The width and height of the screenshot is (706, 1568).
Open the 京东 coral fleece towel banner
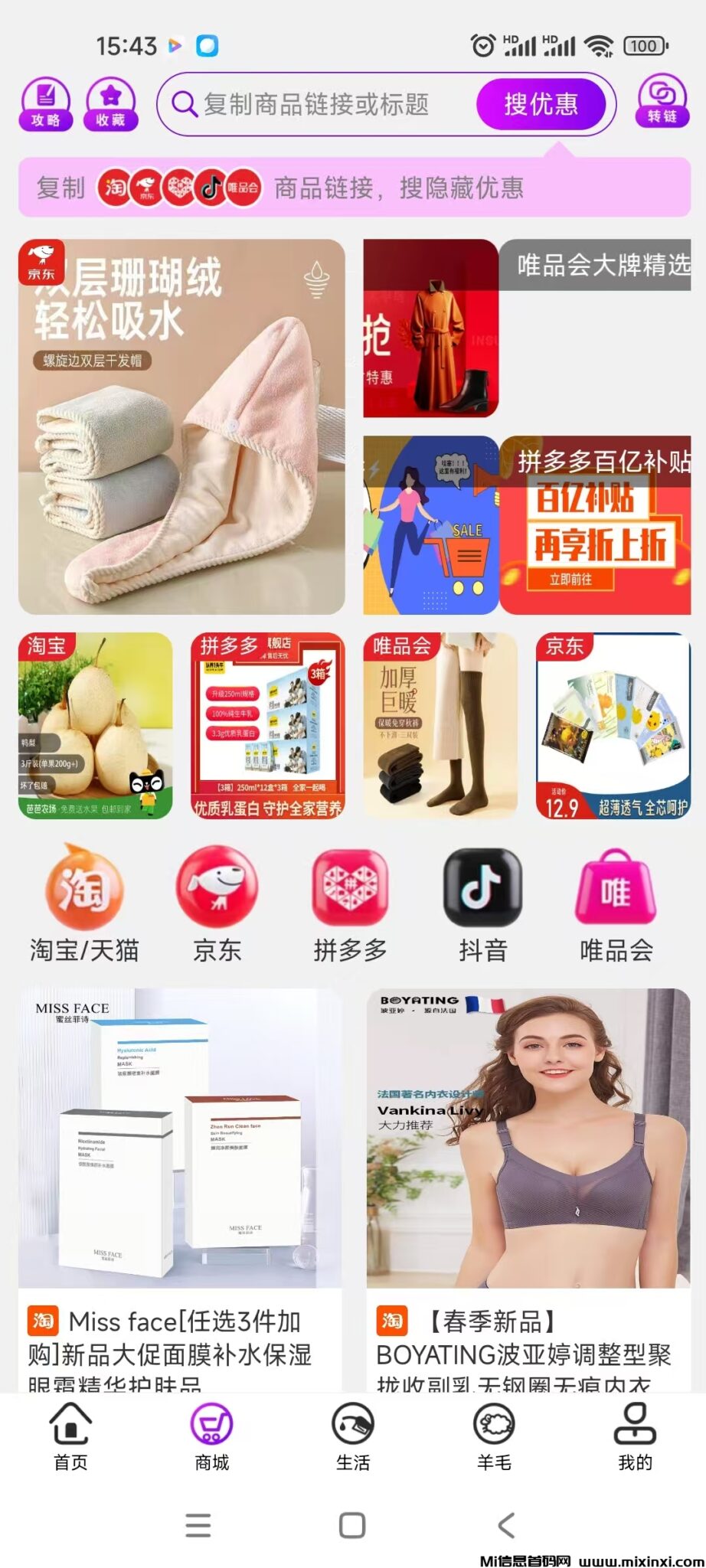click(181, 427)
